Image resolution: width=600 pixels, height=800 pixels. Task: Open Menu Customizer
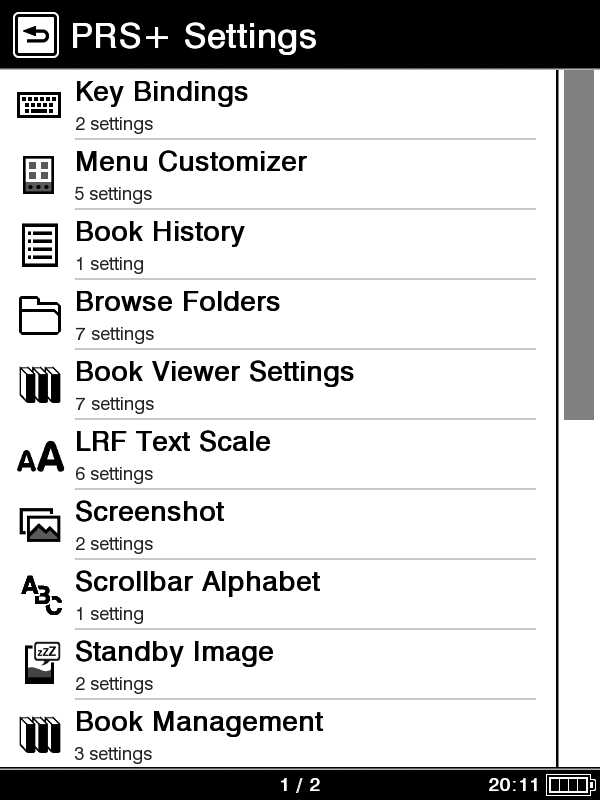pyautogui.click(x=275, y=175)
